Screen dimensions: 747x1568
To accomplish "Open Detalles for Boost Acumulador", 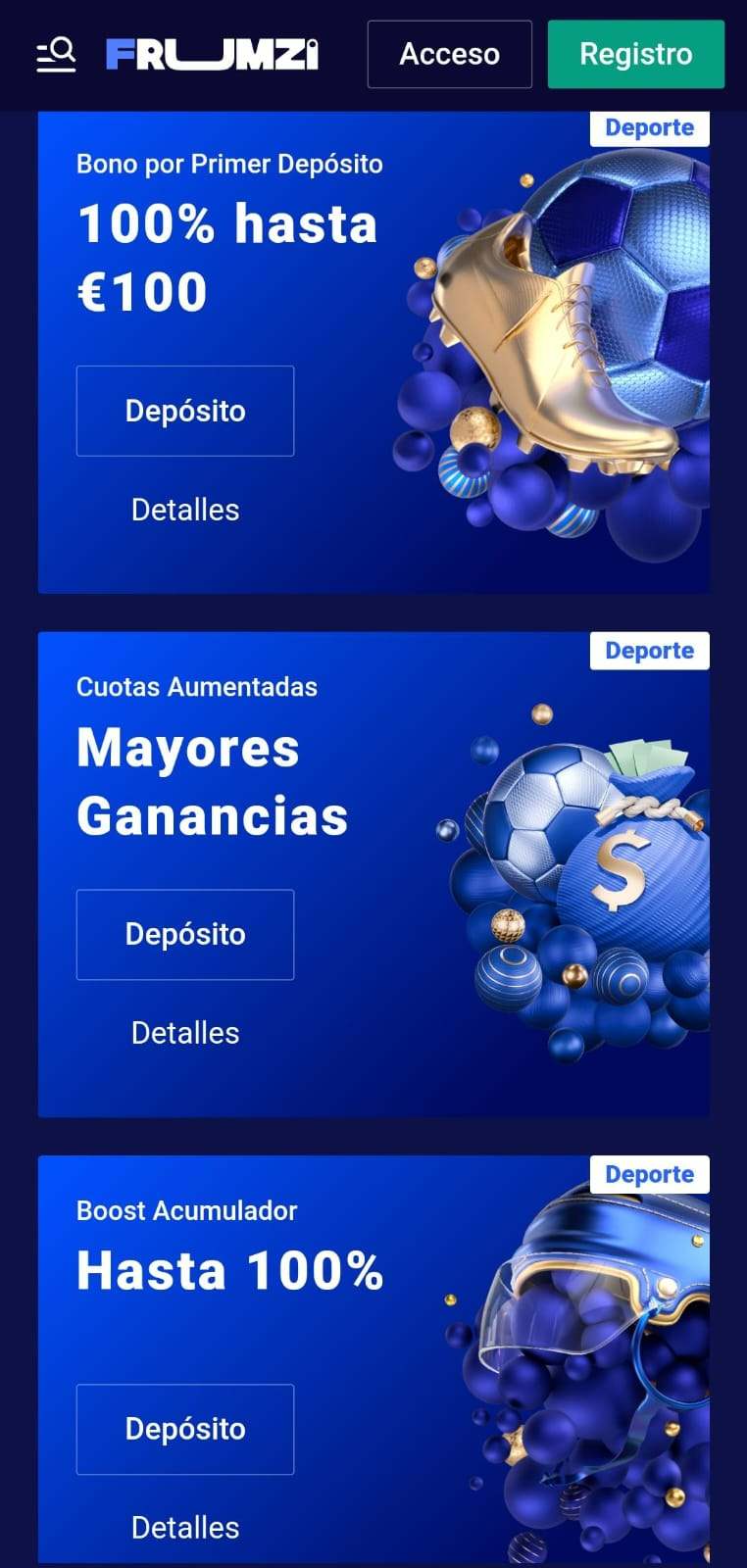I will (185, 1527).
